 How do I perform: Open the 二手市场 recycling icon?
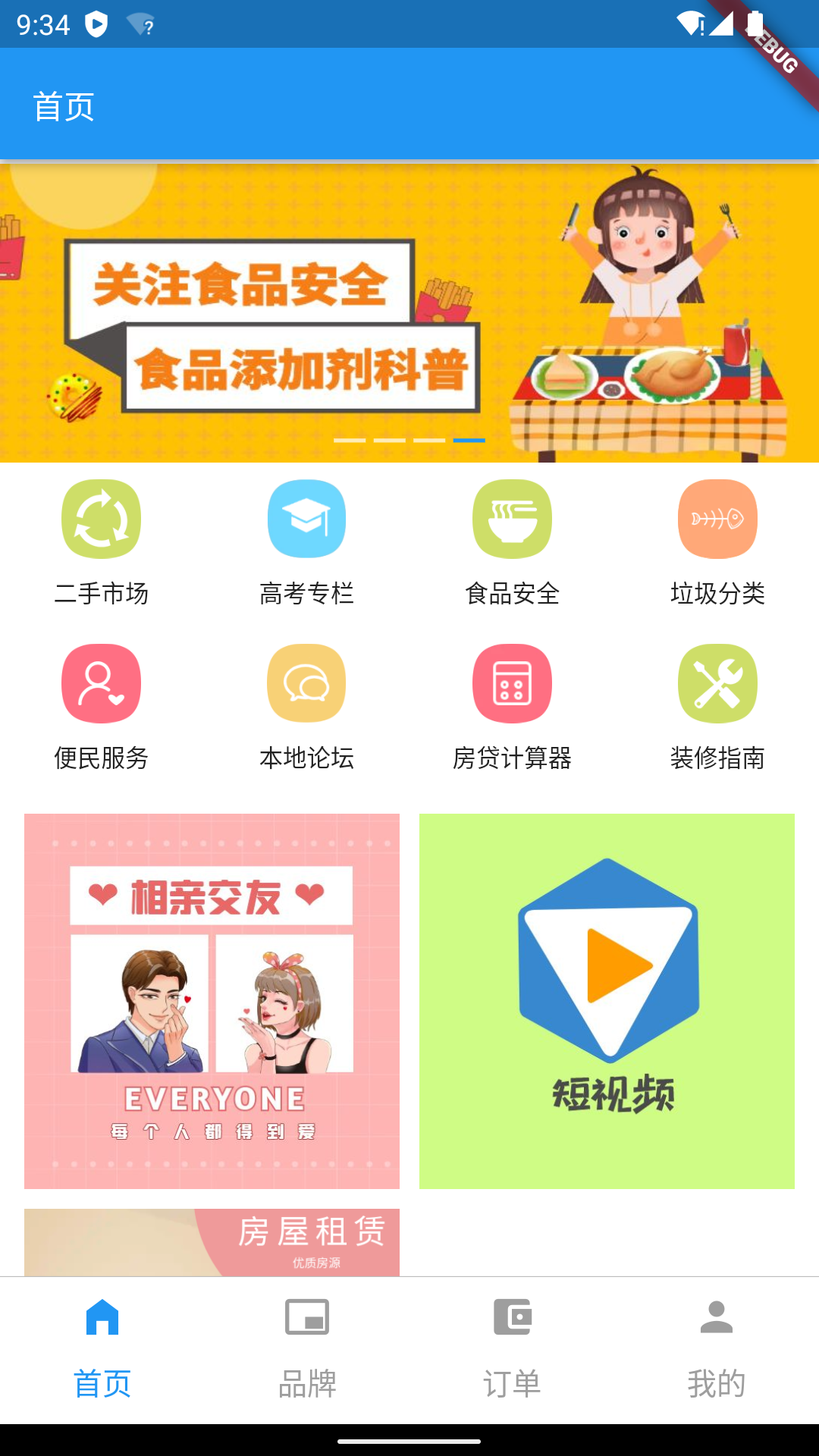(101, 519)
